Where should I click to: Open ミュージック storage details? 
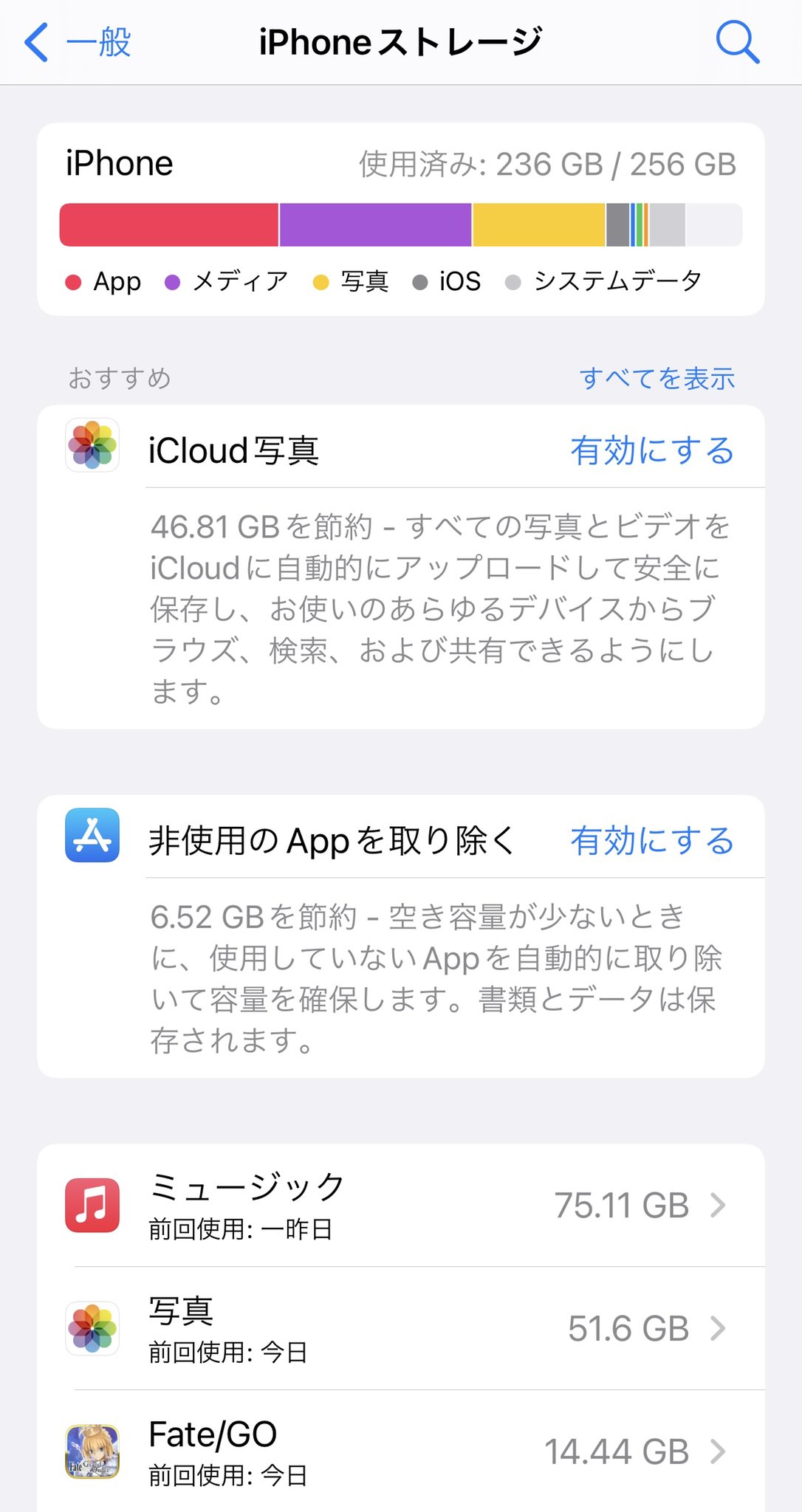[400, 1206]
